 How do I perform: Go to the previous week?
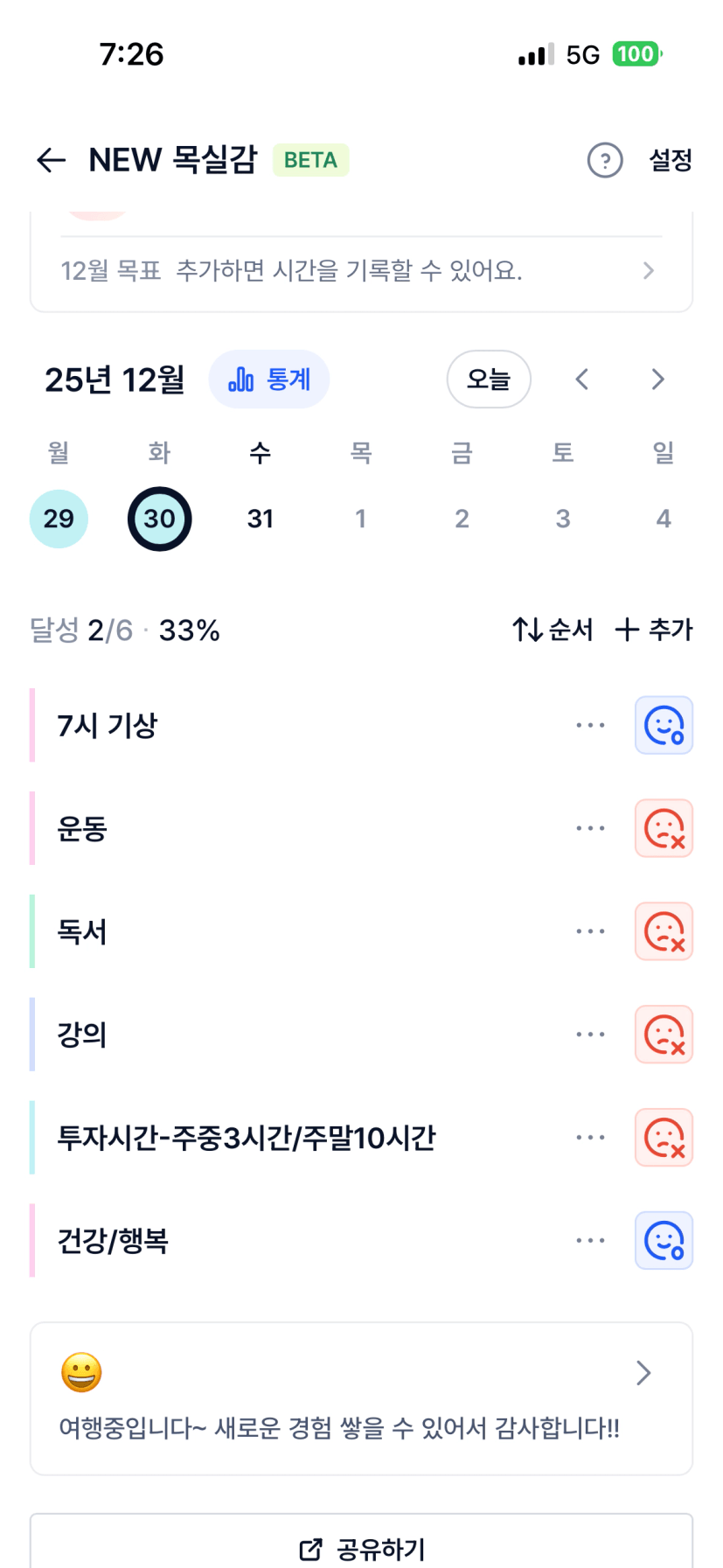pyautogui.click(x=582, y=380)
